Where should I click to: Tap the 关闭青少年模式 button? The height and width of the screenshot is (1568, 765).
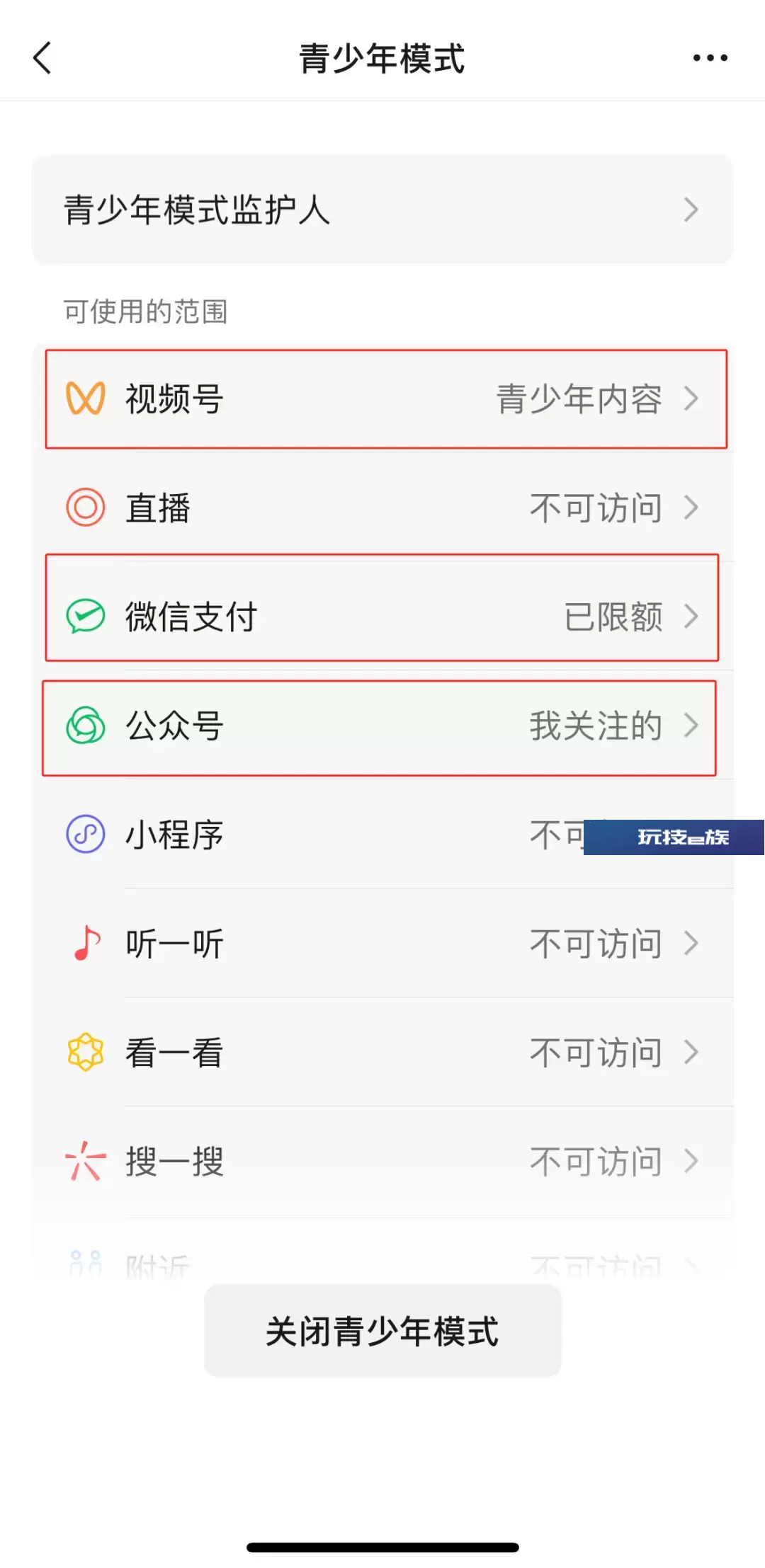[x=382, y=1331]
